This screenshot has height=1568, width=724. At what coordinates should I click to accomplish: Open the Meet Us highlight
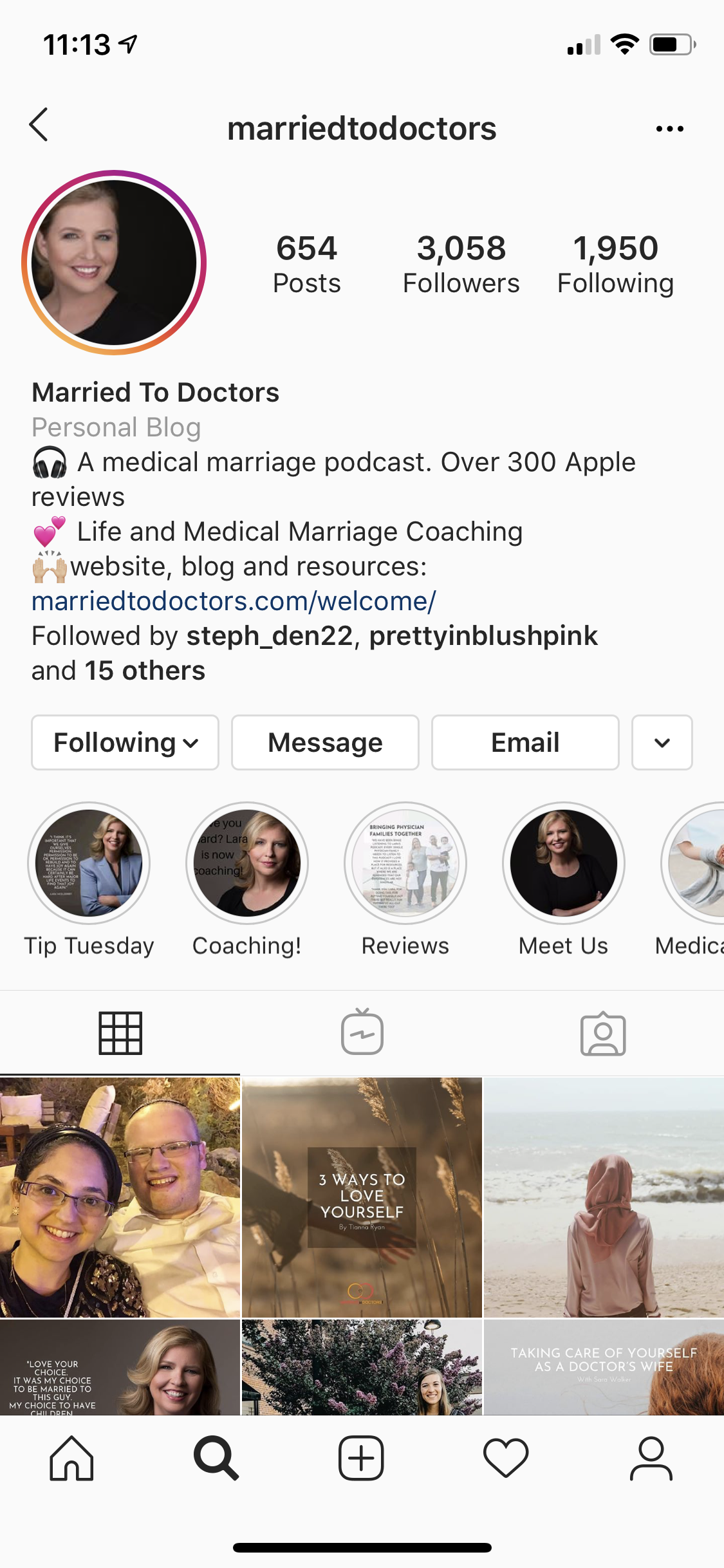pos(564,863)
